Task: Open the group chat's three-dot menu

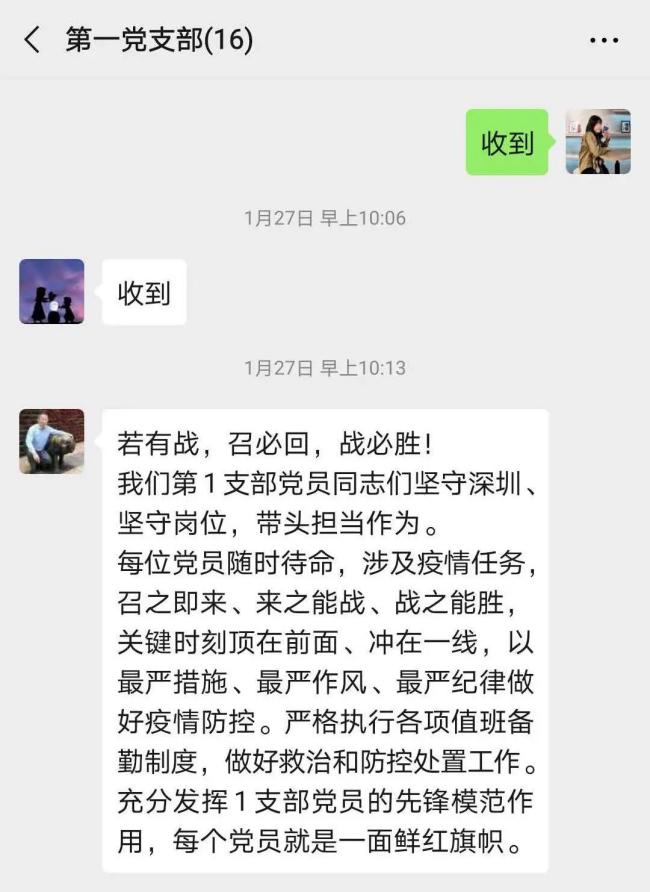Action: 604,41
